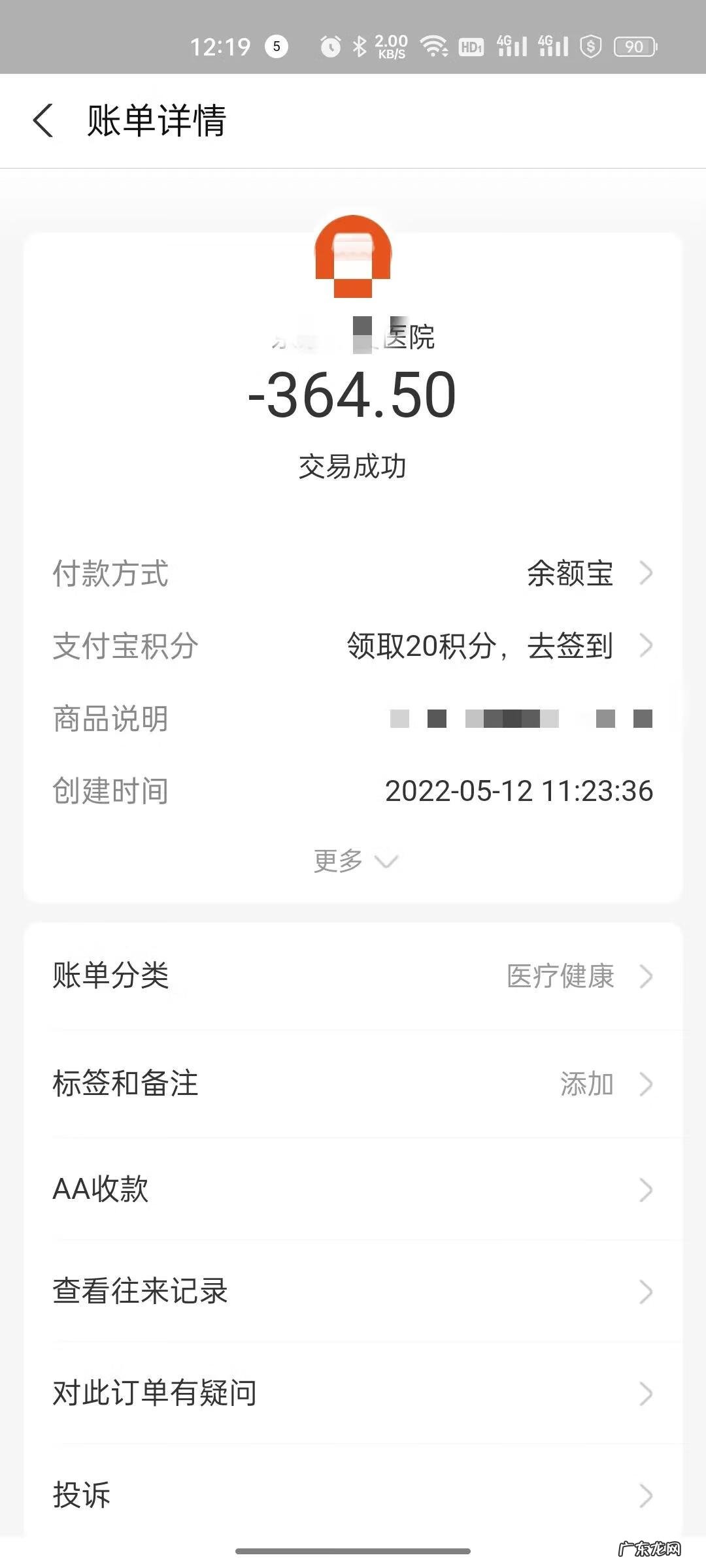Open 付款方式 details via its chevron
706x1568 pixels.
(x=647, y=574)
